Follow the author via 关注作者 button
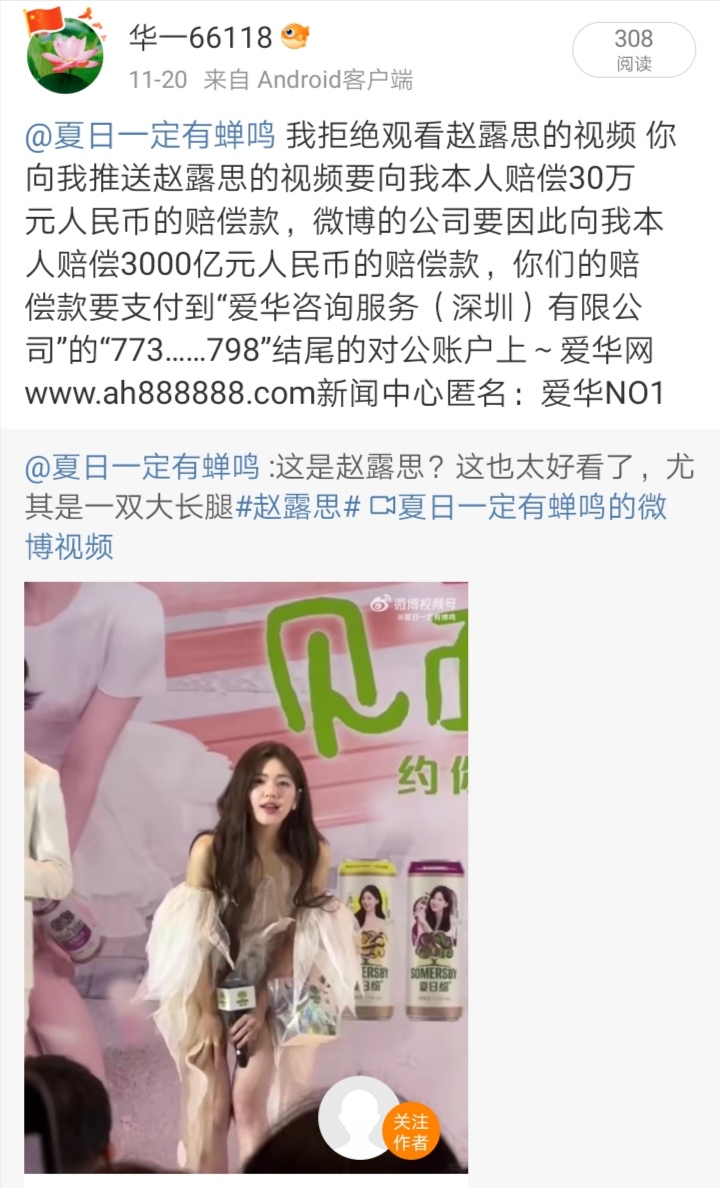 (x=410, y=1132)
